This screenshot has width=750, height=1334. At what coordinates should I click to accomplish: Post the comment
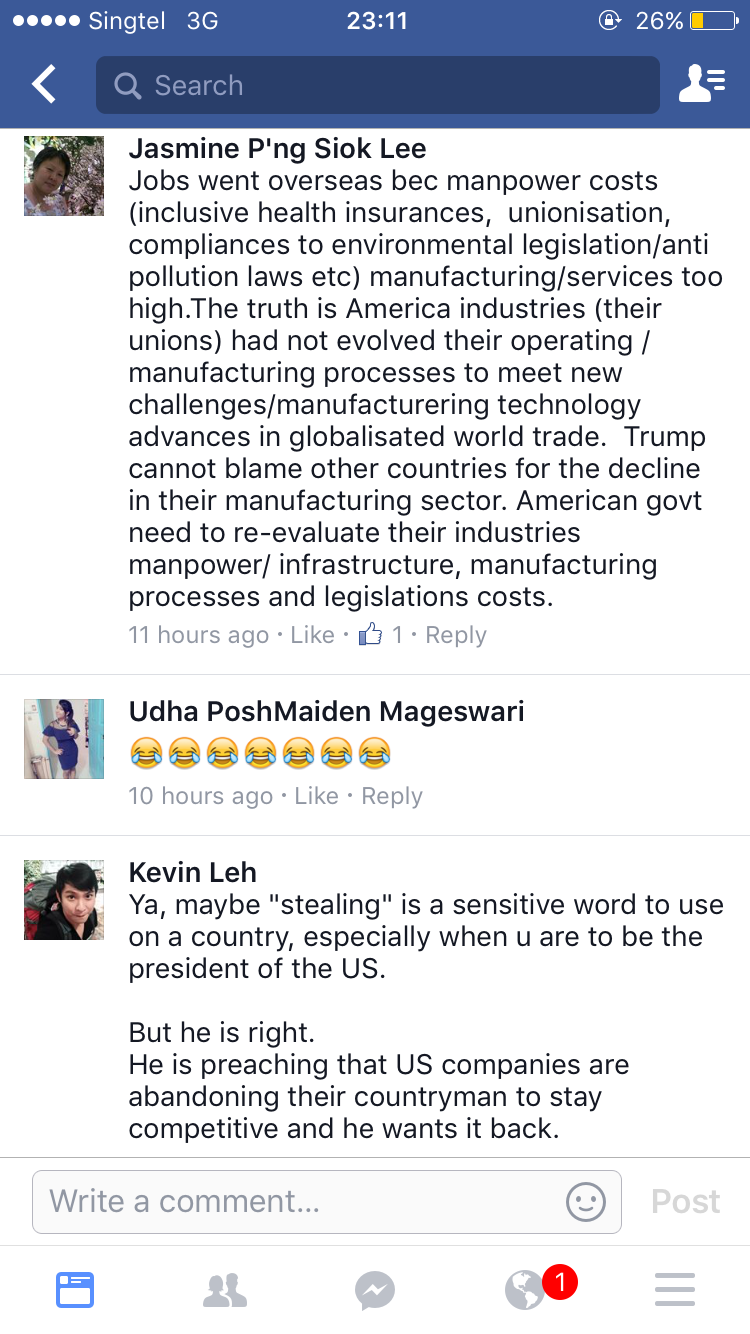pyautogui.click(x=685, y=1201)
